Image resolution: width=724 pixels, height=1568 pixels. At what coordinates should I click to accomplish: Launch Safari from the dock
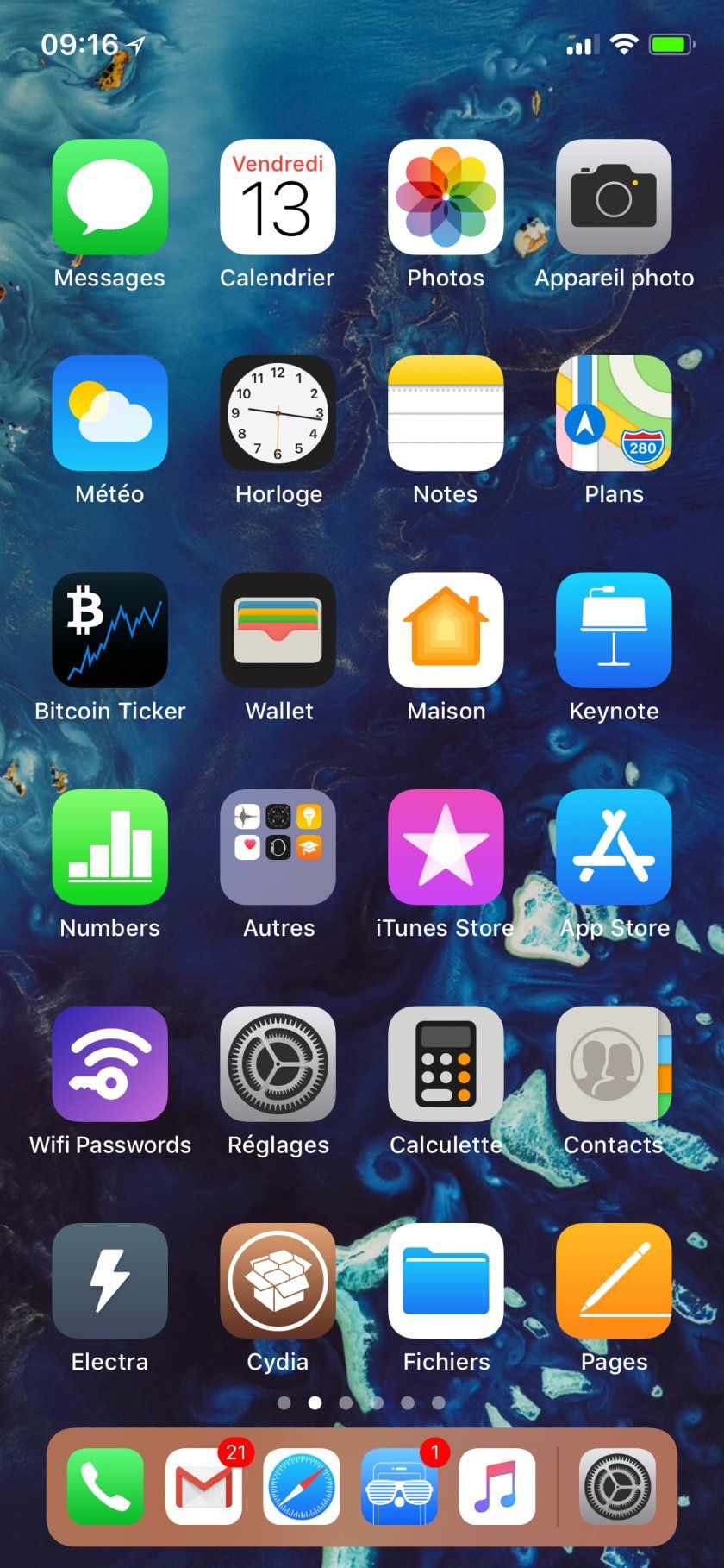click(x=301, y=1486)
